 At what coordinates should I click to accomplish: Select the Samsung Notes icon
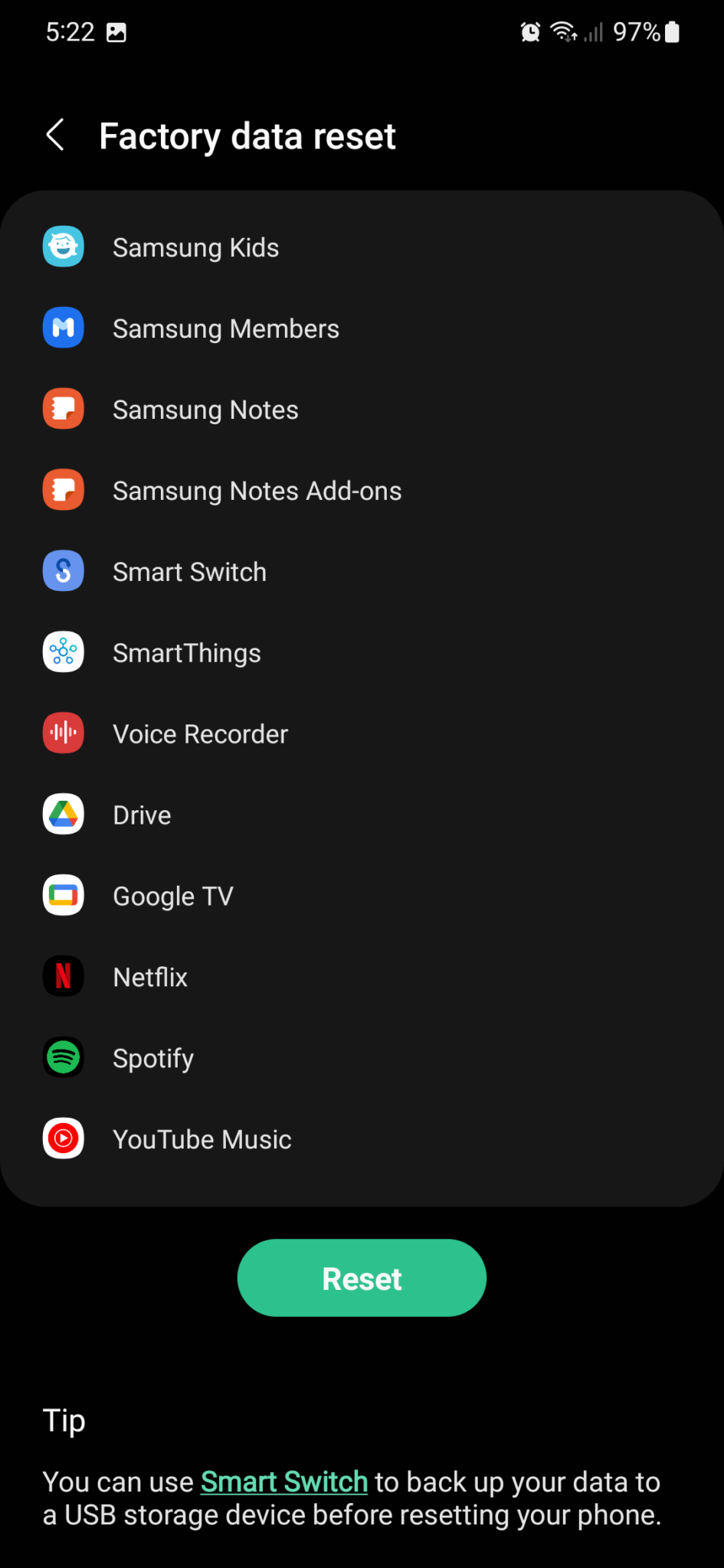click(x=63, y=409)
